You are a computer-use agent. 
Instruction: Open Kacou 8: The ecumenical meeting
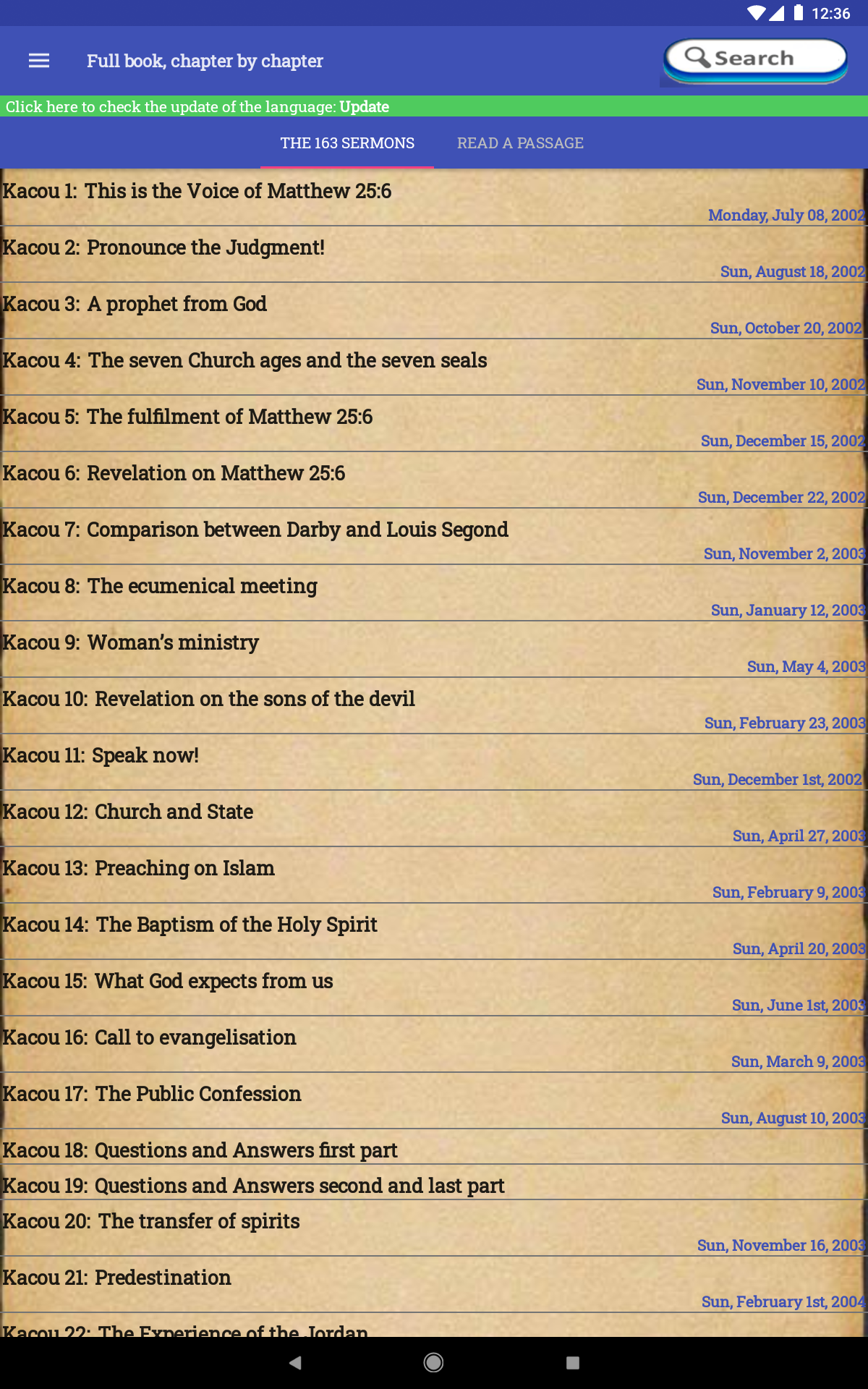point(434,592)
